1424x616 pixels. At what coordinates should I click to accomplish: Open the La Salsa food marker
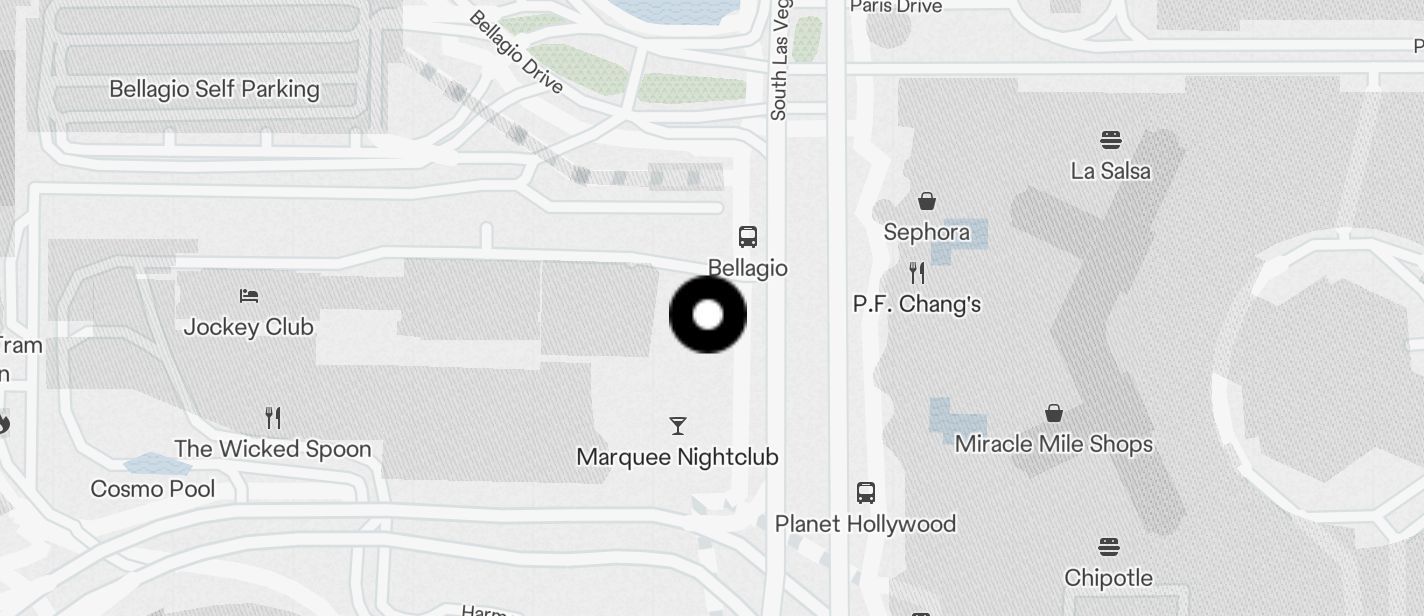(1110, 140)
